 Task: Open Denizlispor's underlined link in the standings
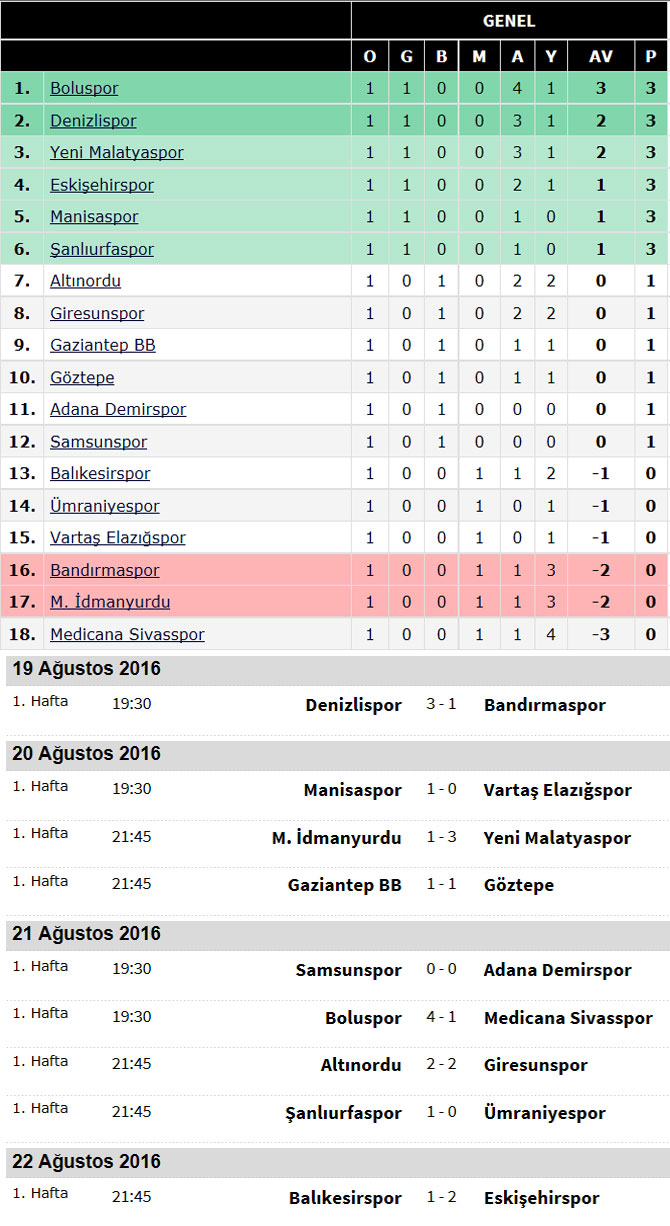pos(93,121)
